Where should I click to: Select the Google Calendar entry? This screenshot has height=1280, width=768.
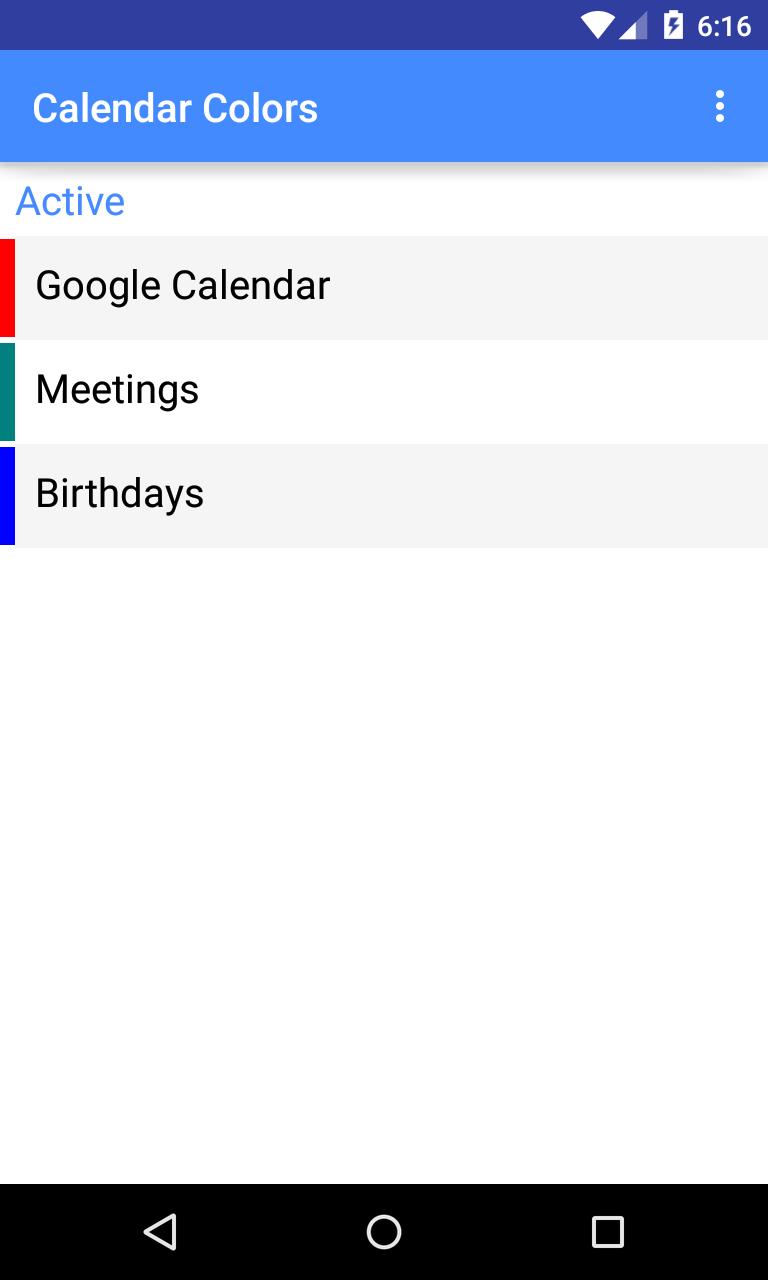click(384, 287)
